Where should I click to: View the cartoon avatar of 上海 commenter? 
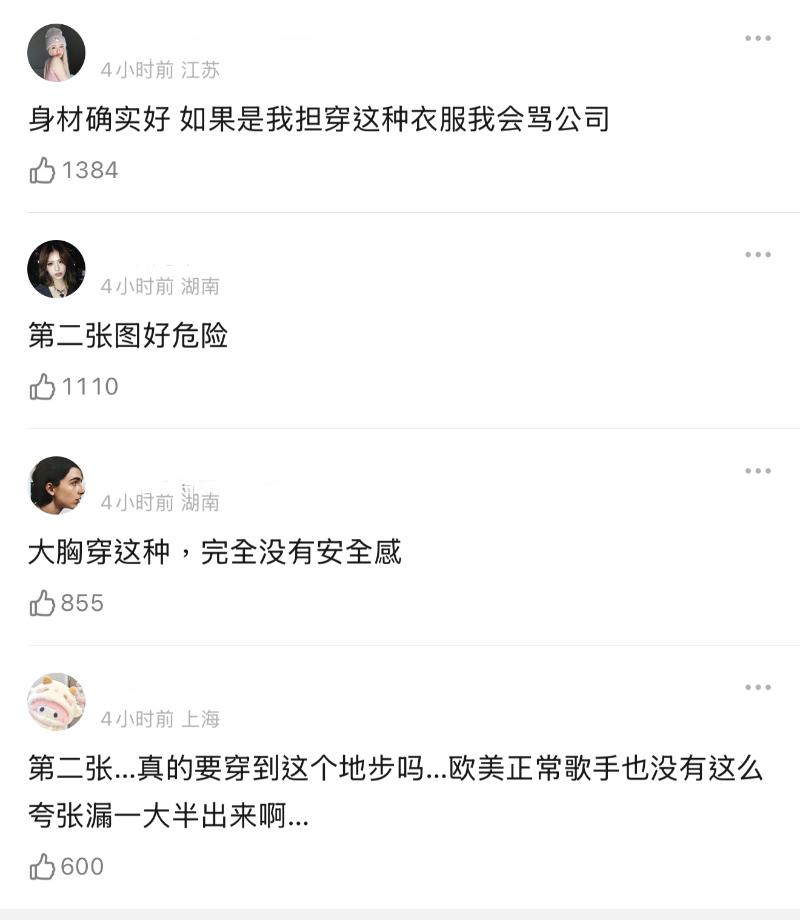[x=56, y=701]
